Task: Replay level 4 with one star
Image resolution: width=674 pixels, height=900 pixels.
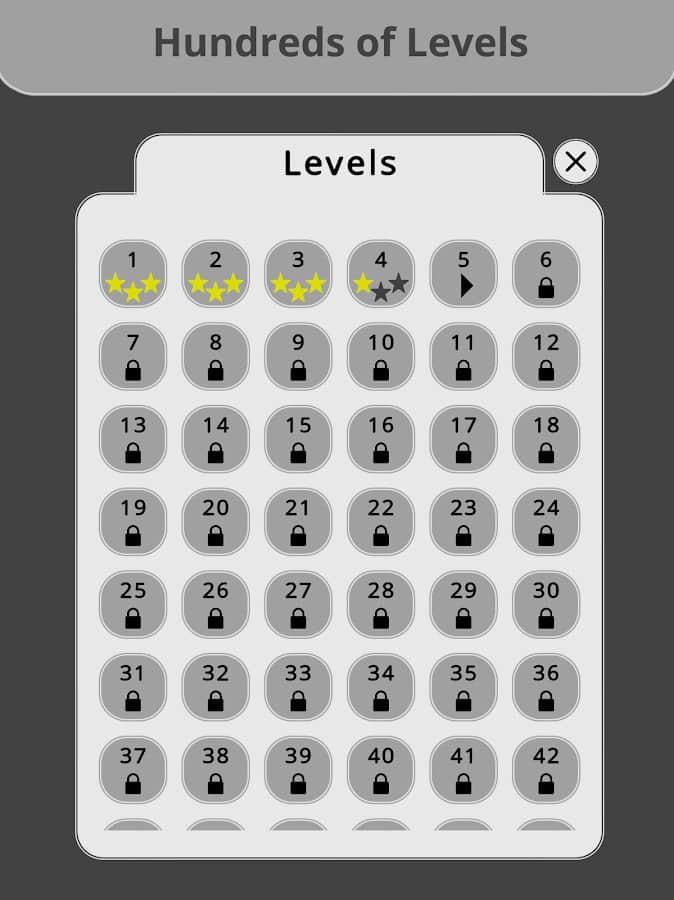Action: 381,274
